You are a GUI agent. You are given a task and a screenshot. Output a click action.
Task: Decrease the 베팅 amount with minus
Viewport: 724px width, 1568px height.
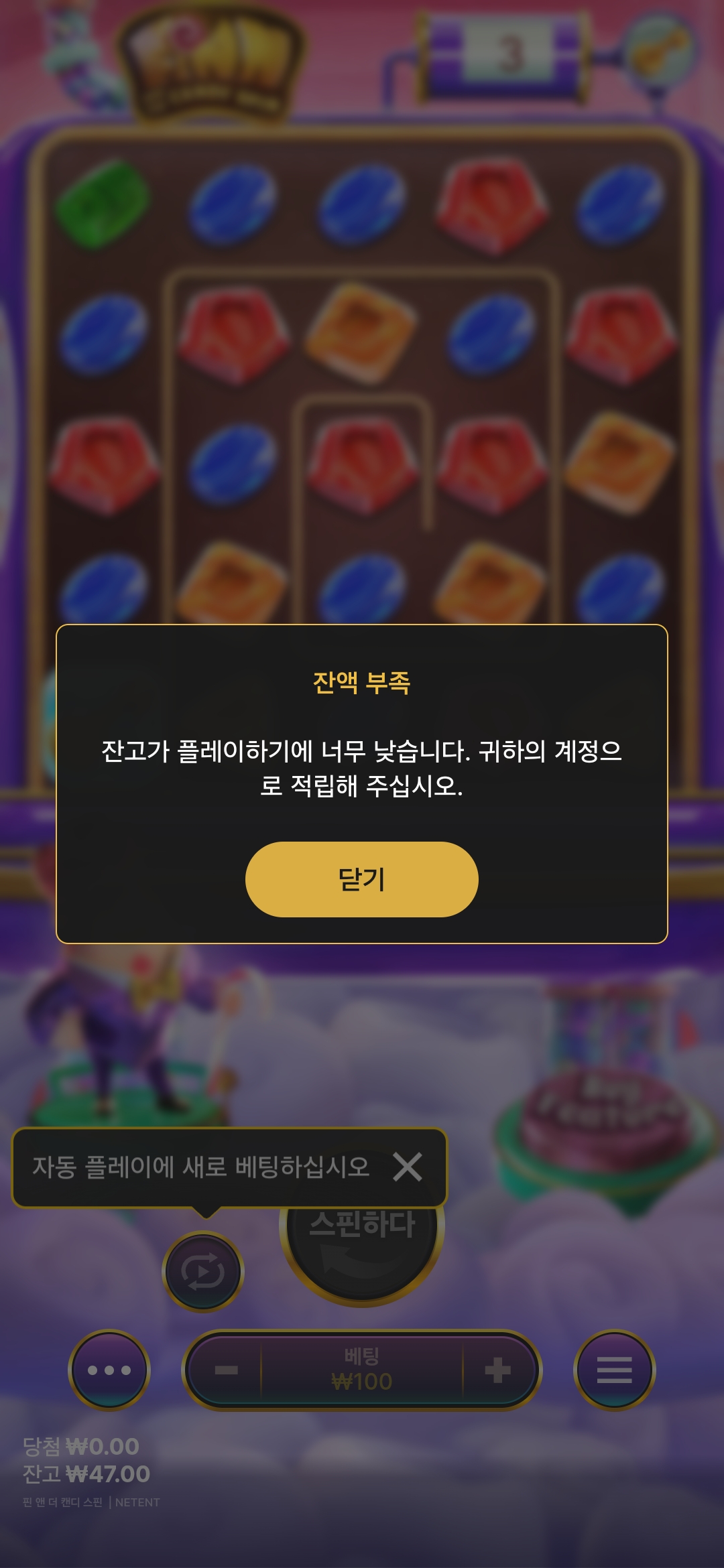coord(226,1370)
